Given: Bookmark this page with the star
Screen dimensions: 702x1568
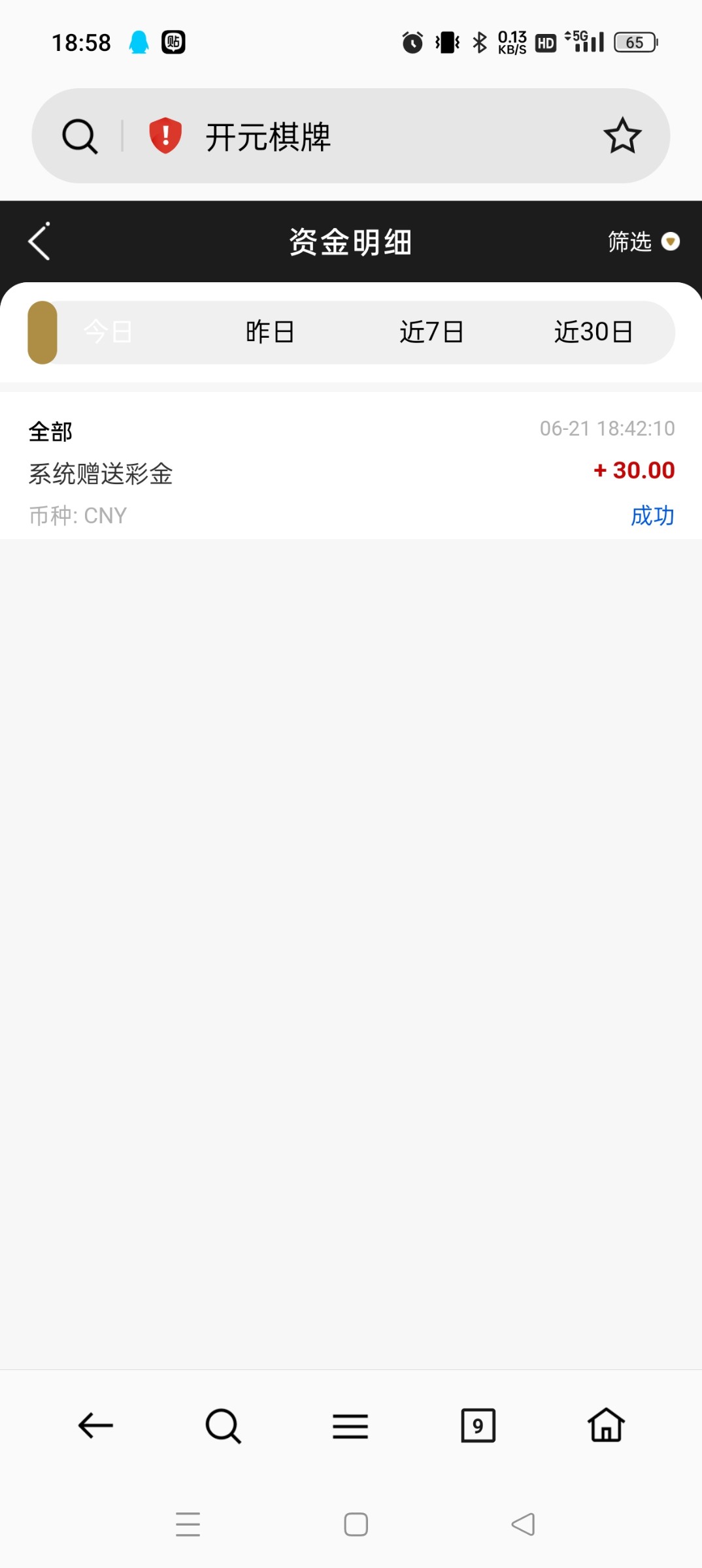Looking at the screenshot, I should (622, 136).
